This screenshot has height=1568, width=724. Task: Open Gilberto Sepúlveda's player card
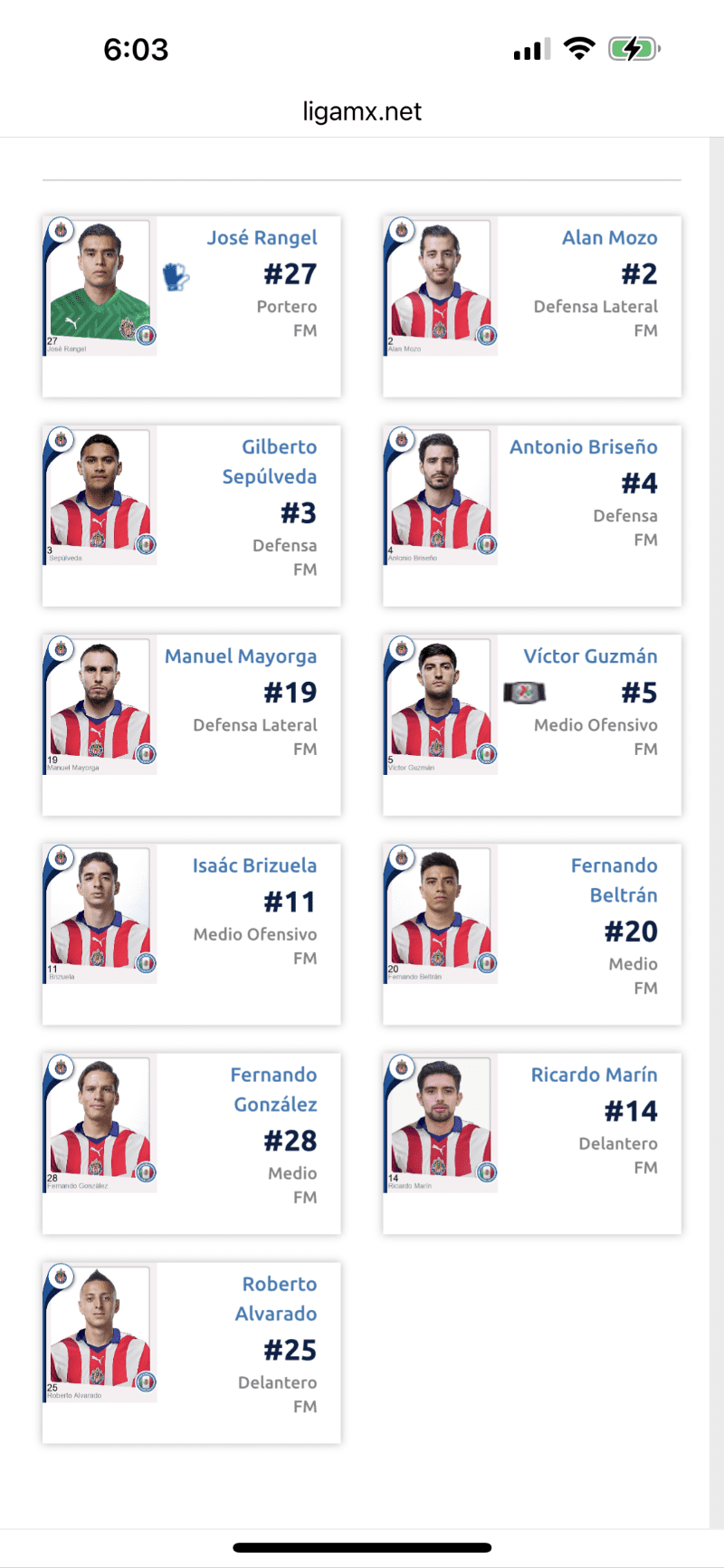click(x=270, y=462)
